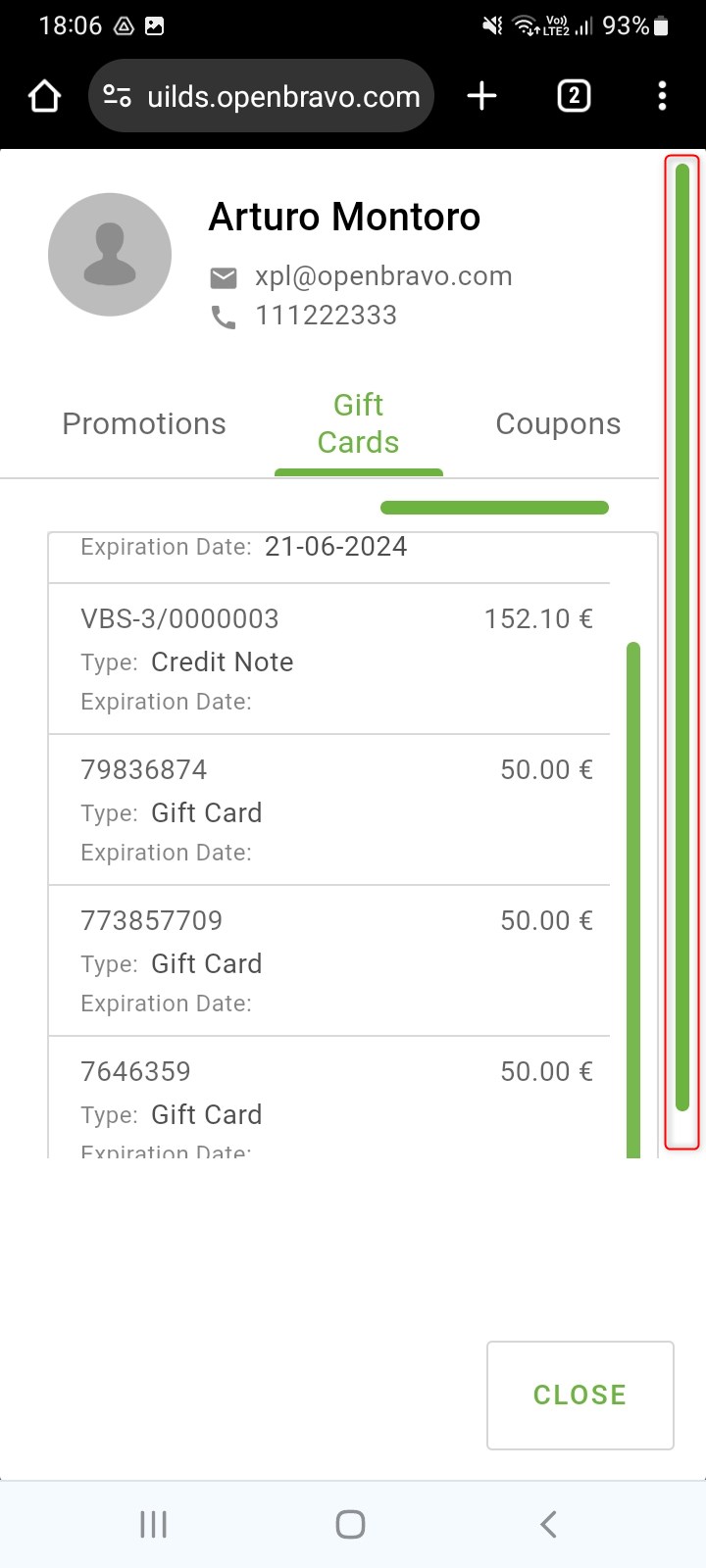Select gift card 79836874

pyautogui.click(x=328, y=809)
